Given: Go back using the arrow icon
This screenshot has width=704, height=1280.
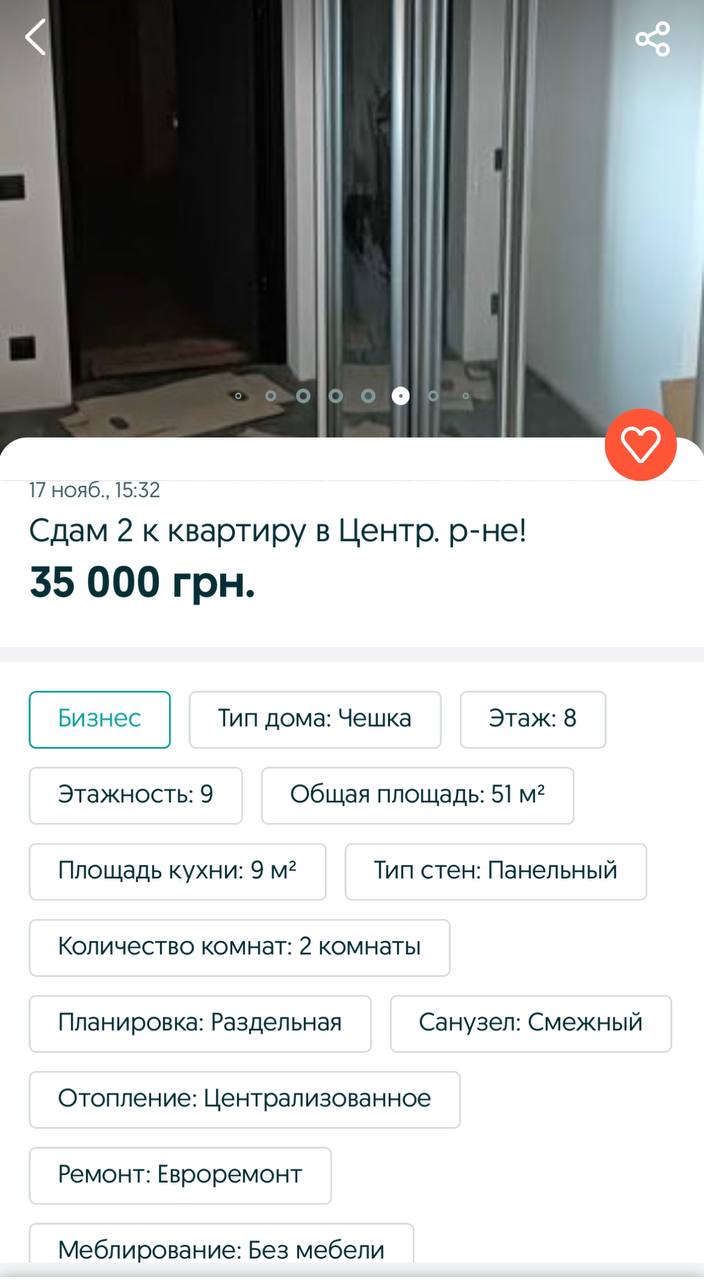Looking at the screenshot, I should click(x=36, y=38).
